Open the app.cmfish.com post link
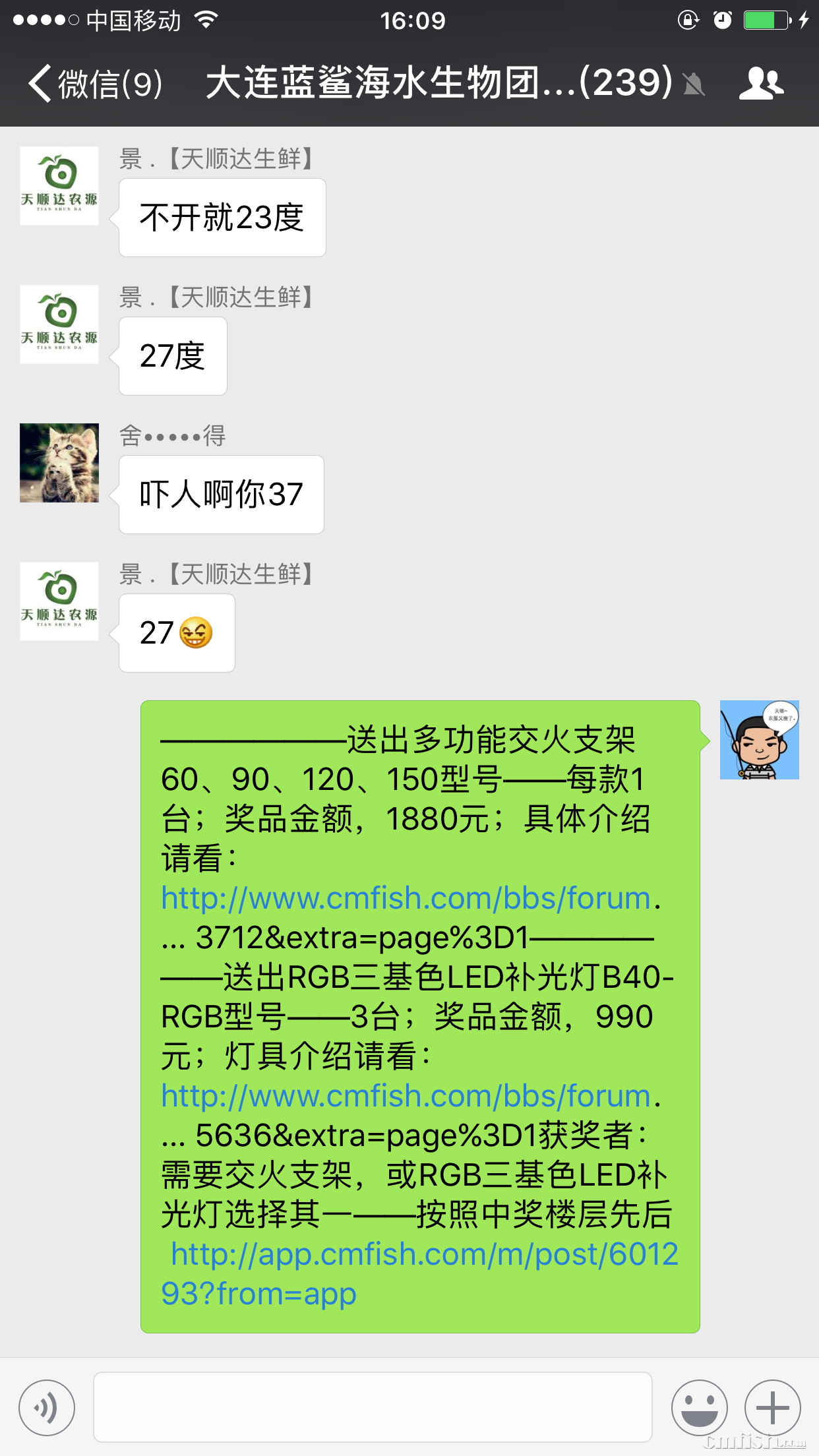Image resolution: width=819 pixels, height=1456 pixels. [x=422, y=1255]
